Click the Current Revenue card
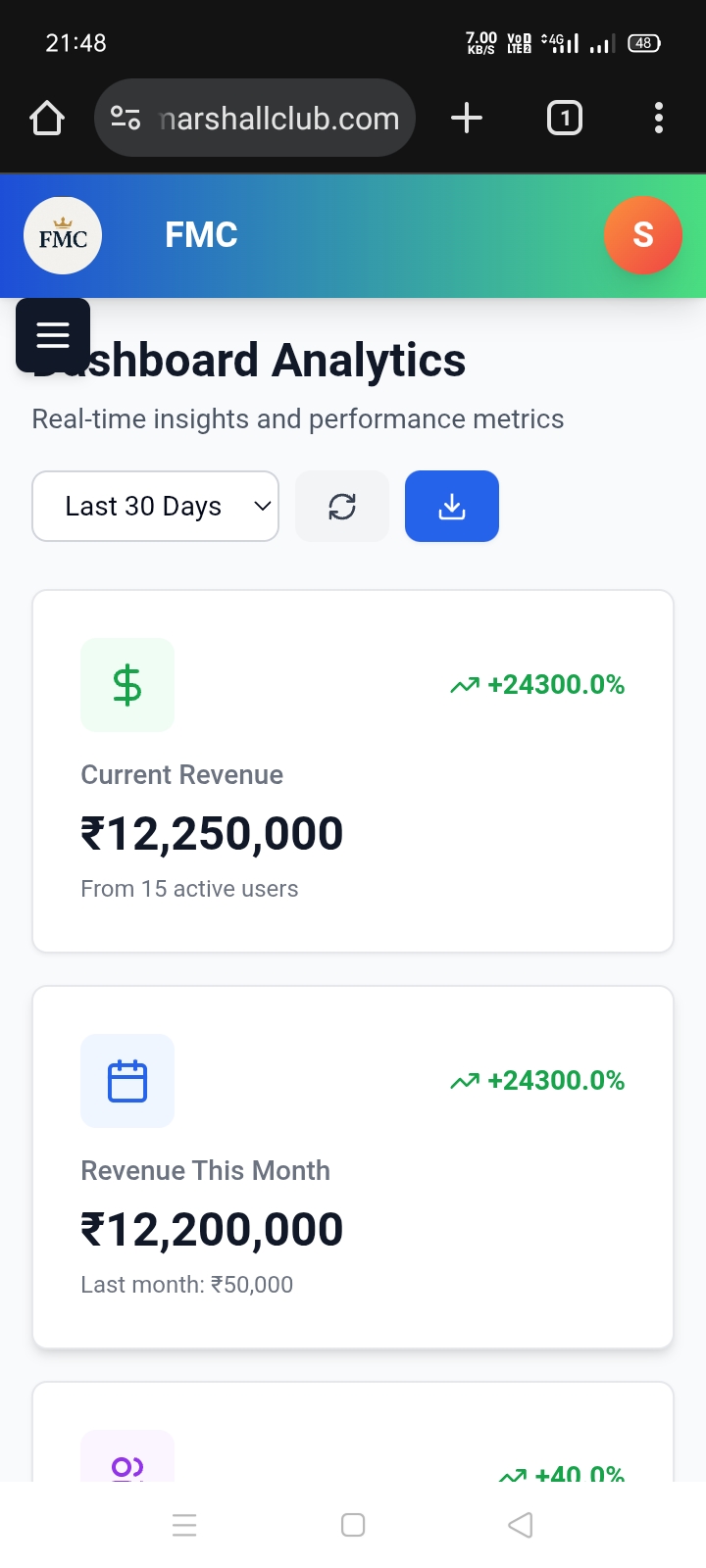The width and height of the screenshot is (706, 1568). tap(353, 769)
